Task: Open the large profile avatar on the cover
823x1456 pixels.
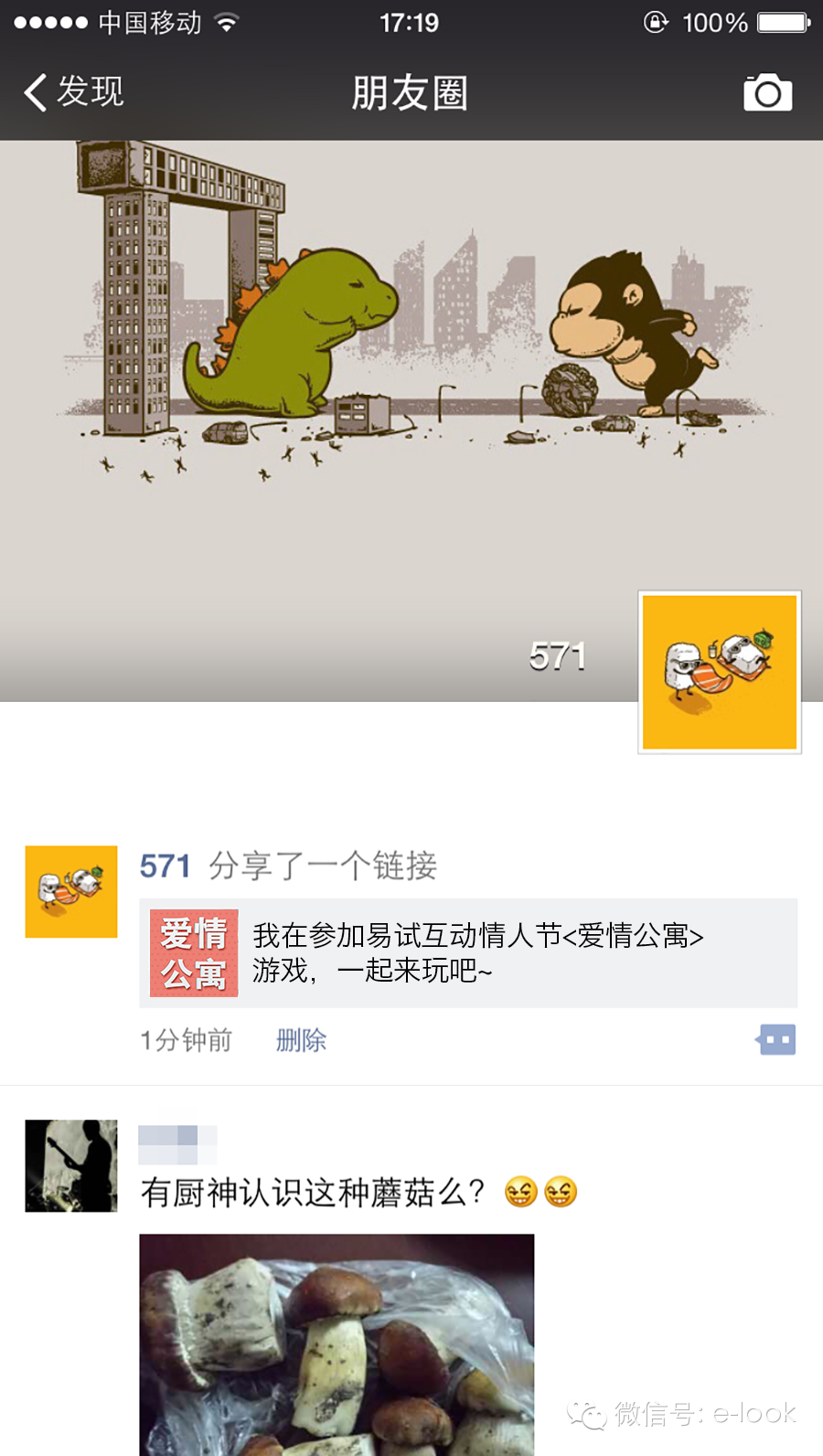Action: coord(720,672)
